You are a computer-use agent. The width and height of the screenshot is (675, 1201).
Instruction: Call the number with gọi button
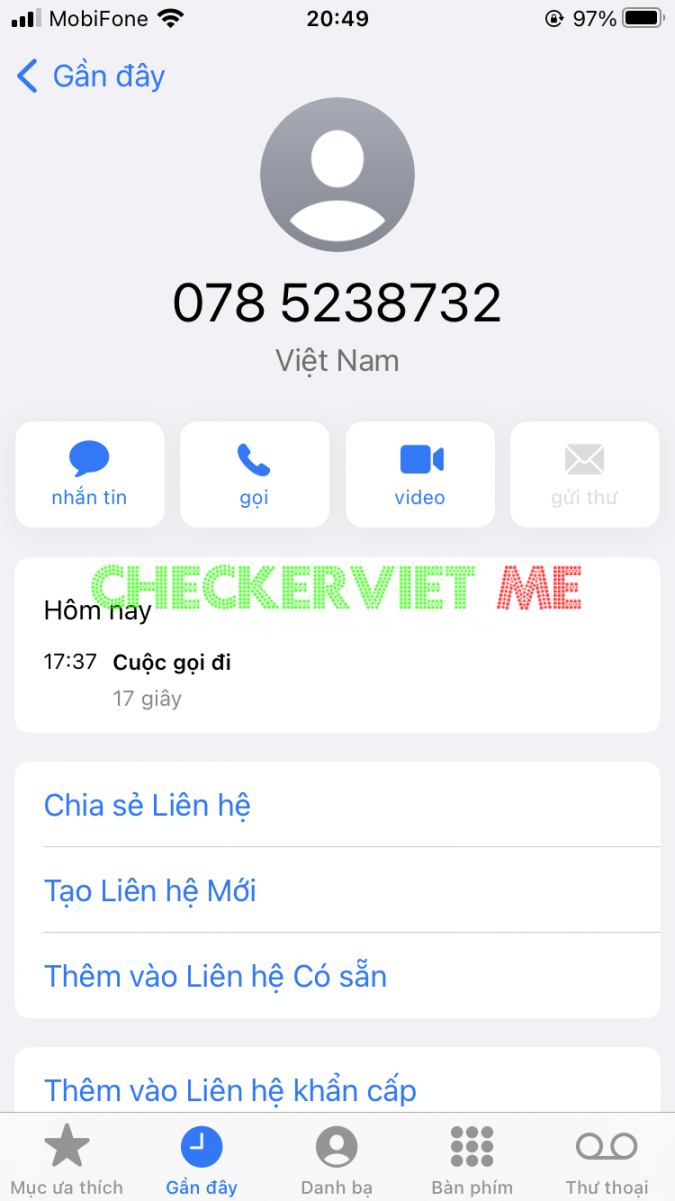coord(254,474)
